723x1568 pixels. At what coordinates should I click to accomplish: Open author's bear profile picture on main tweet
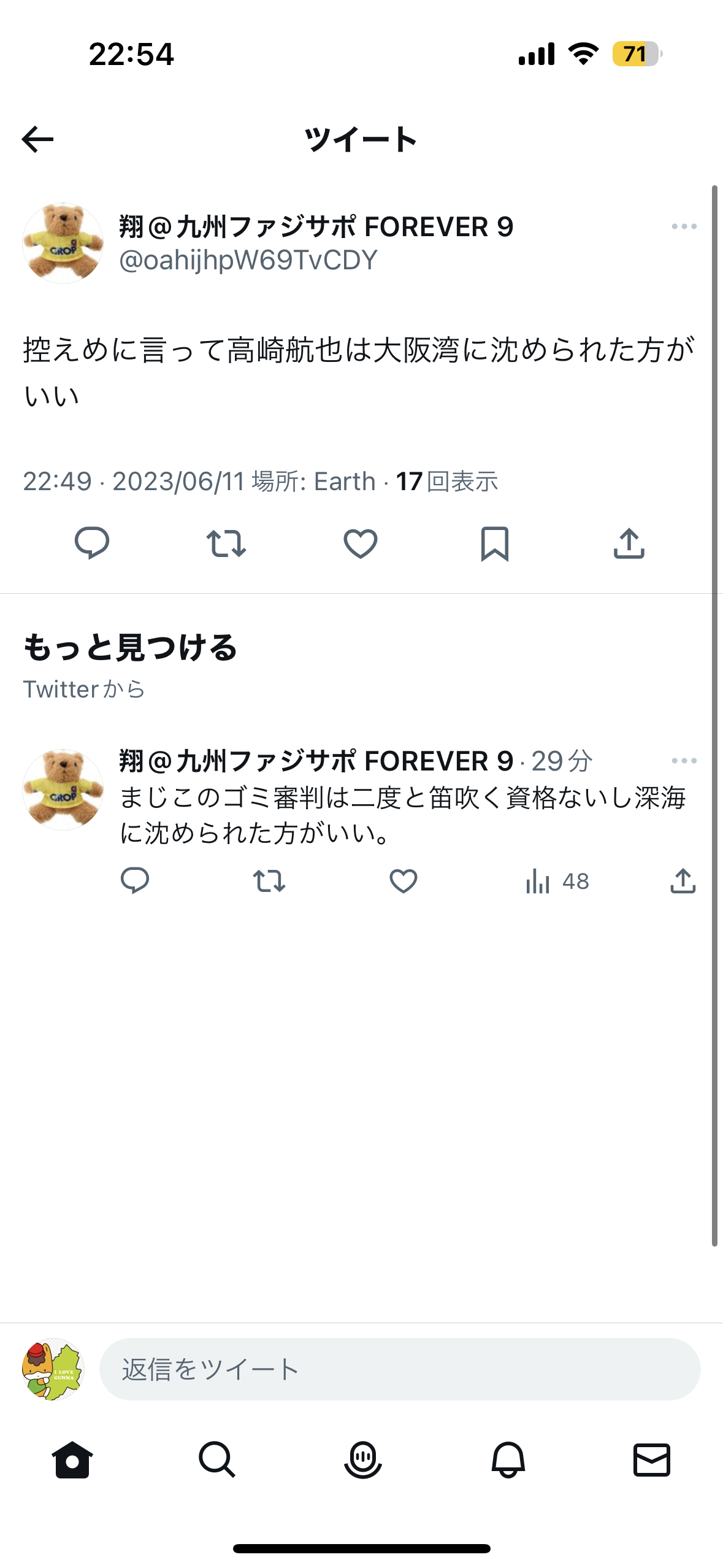pyautogui.click(x=63, y=244)
